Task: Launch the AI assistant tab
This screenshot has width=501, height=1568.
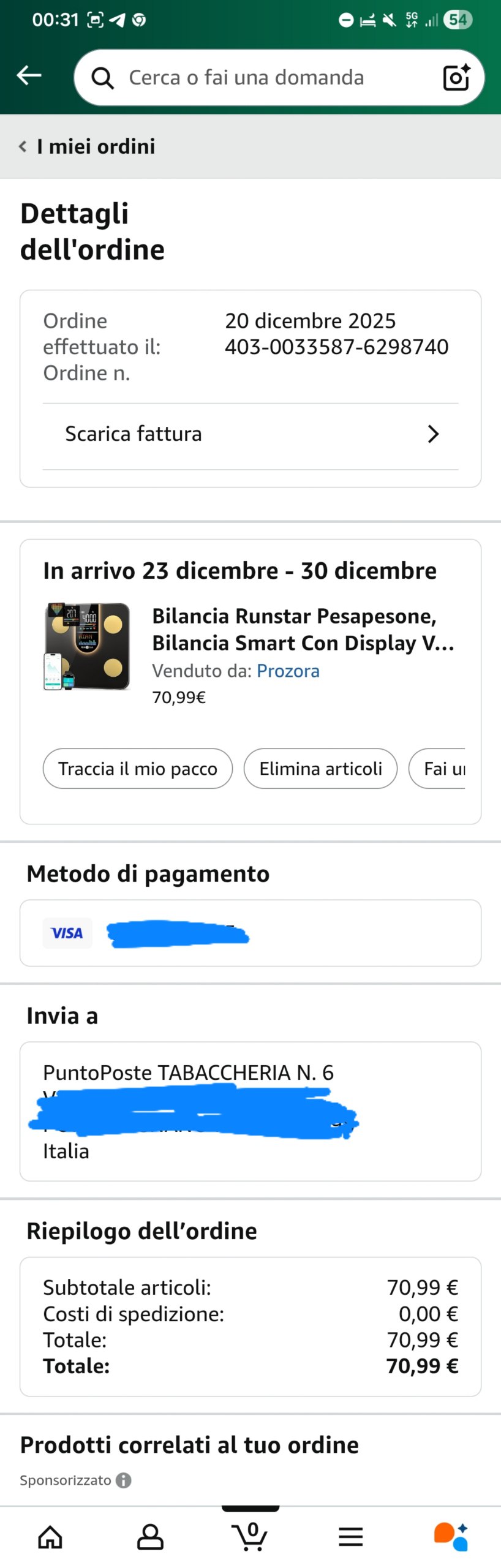Action: pos(451,1537)
